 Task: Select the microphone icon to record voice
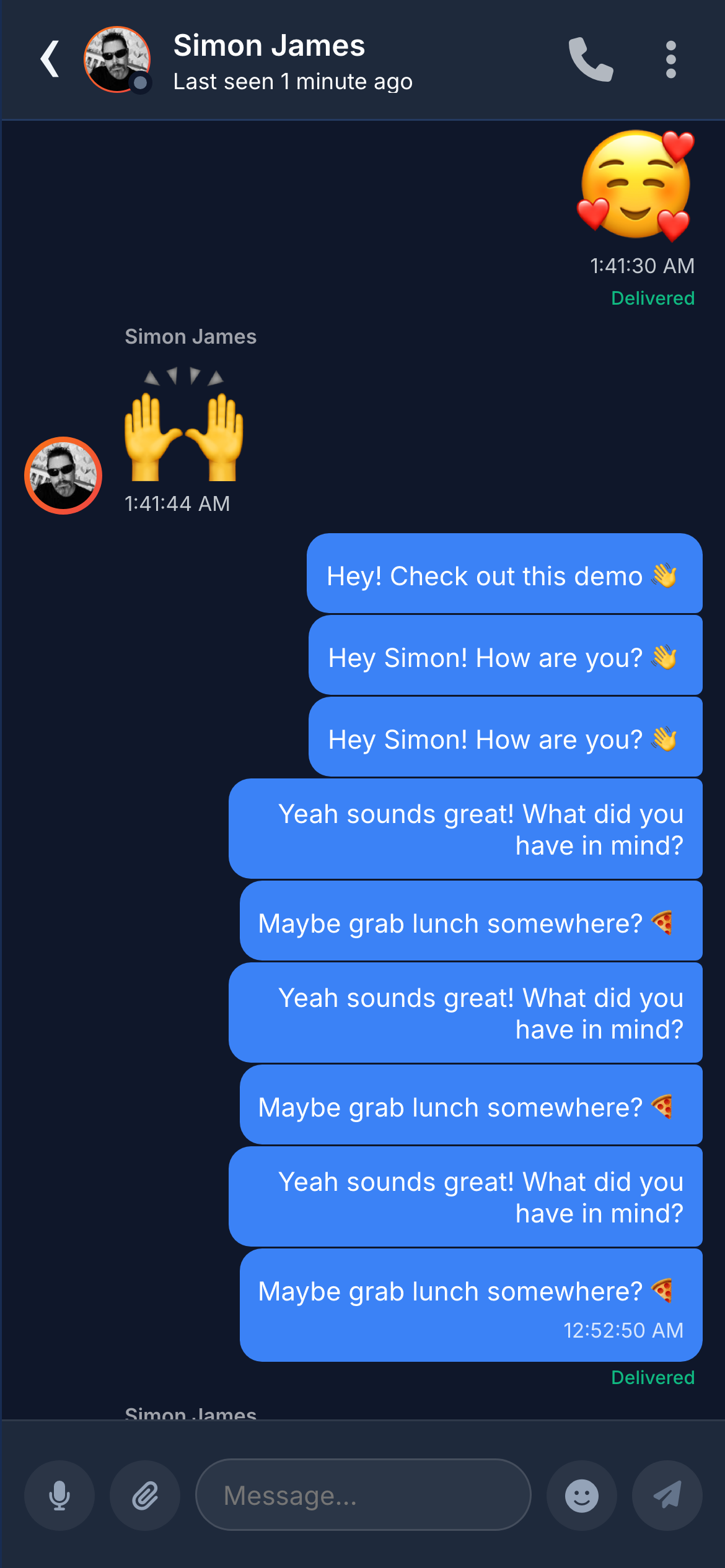(59, 1496)
